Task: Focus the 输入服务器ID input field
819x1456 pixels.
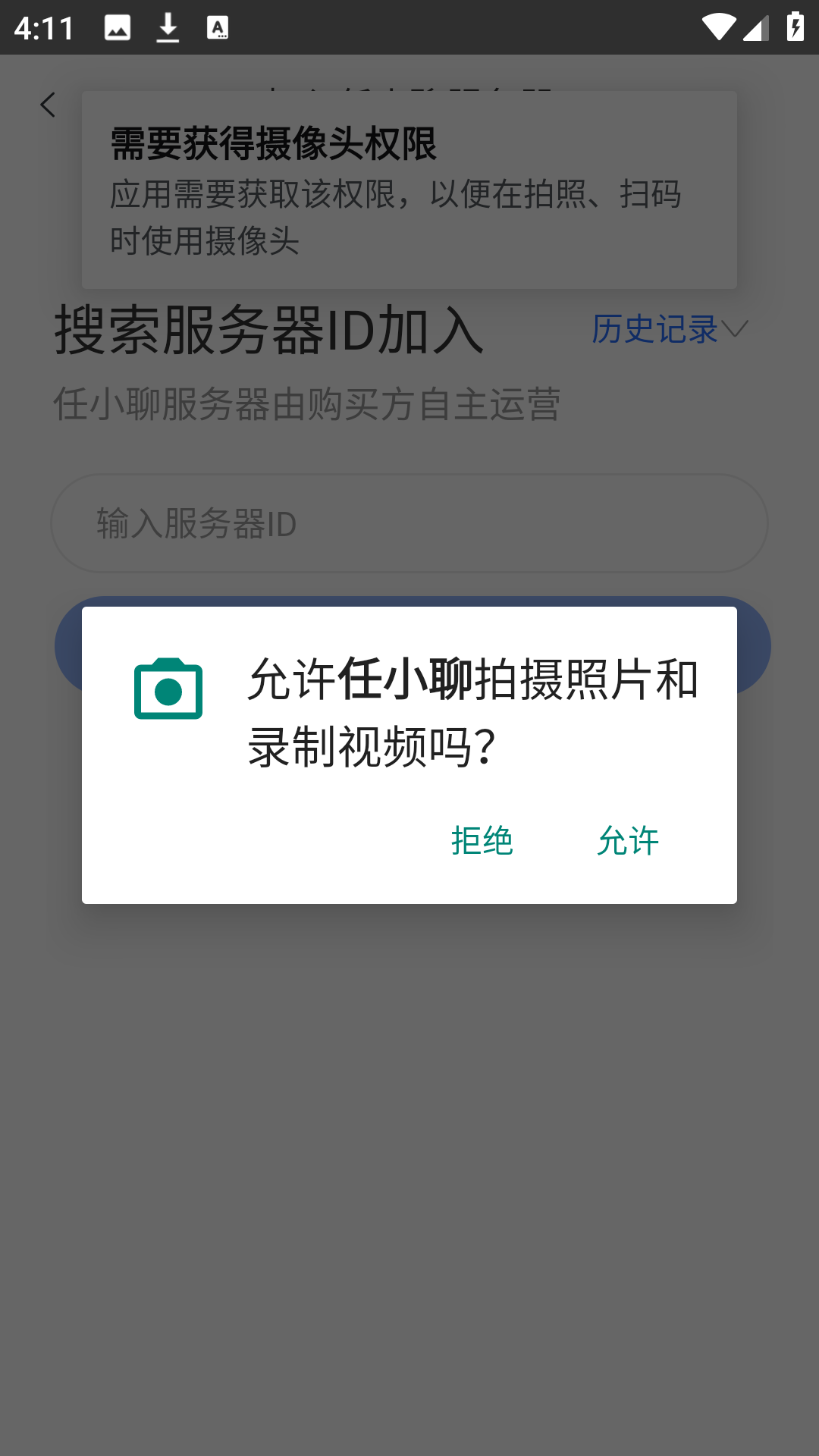Action: point(409,522)
